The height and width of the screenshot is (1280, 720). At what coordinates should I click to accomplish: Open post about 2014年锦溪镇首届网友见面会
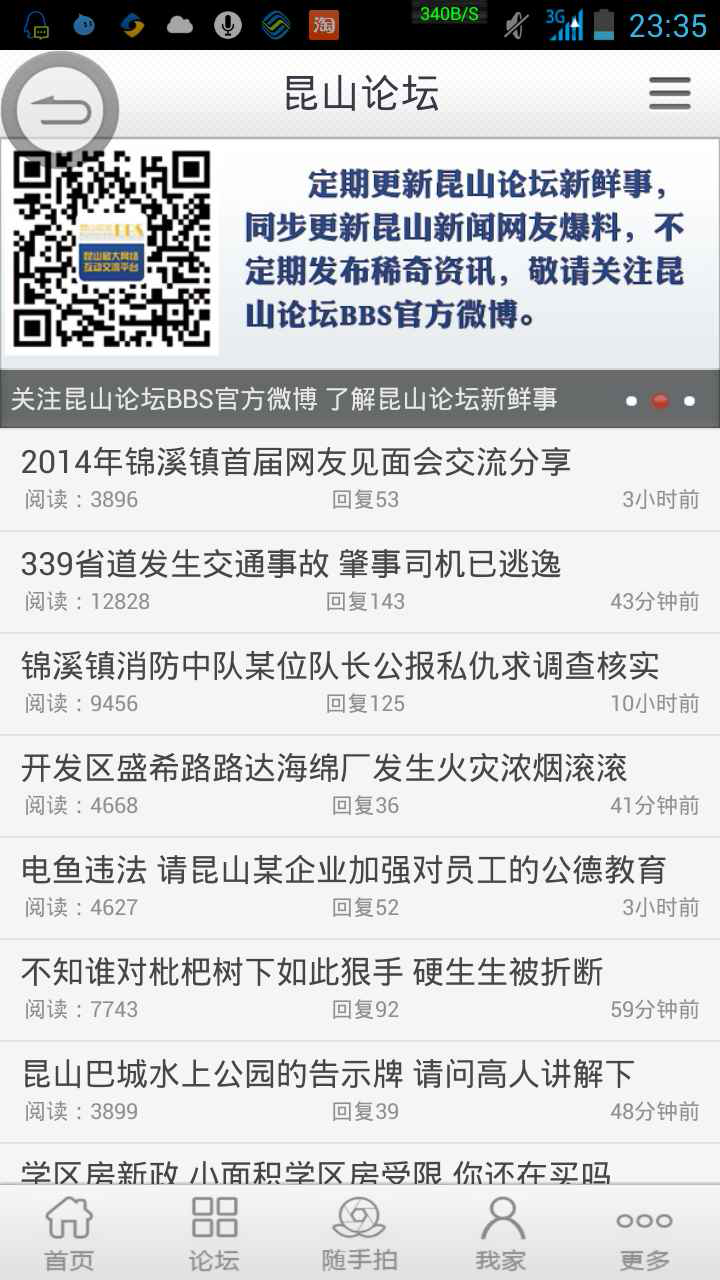tap(360, 479)
